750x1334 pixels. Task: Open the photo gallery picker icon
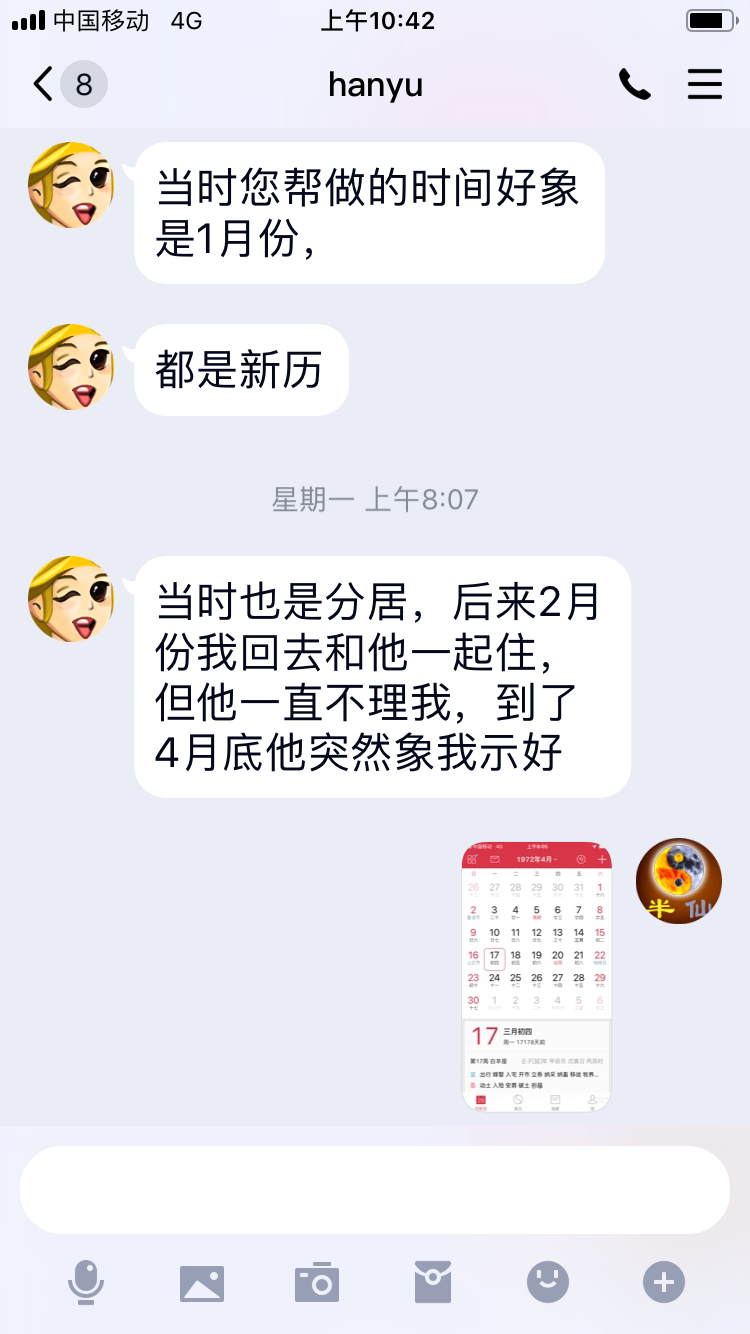201,1282
